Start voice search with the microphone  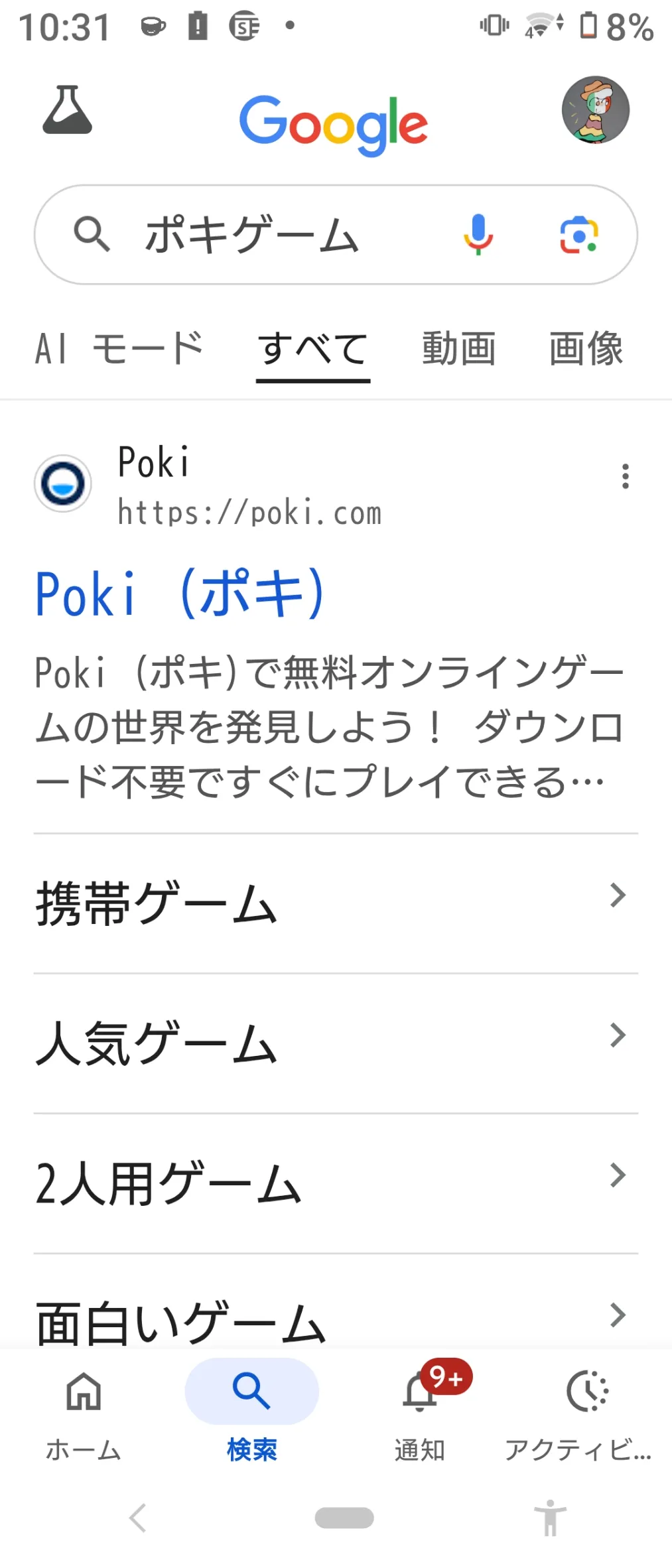(478, 235)
